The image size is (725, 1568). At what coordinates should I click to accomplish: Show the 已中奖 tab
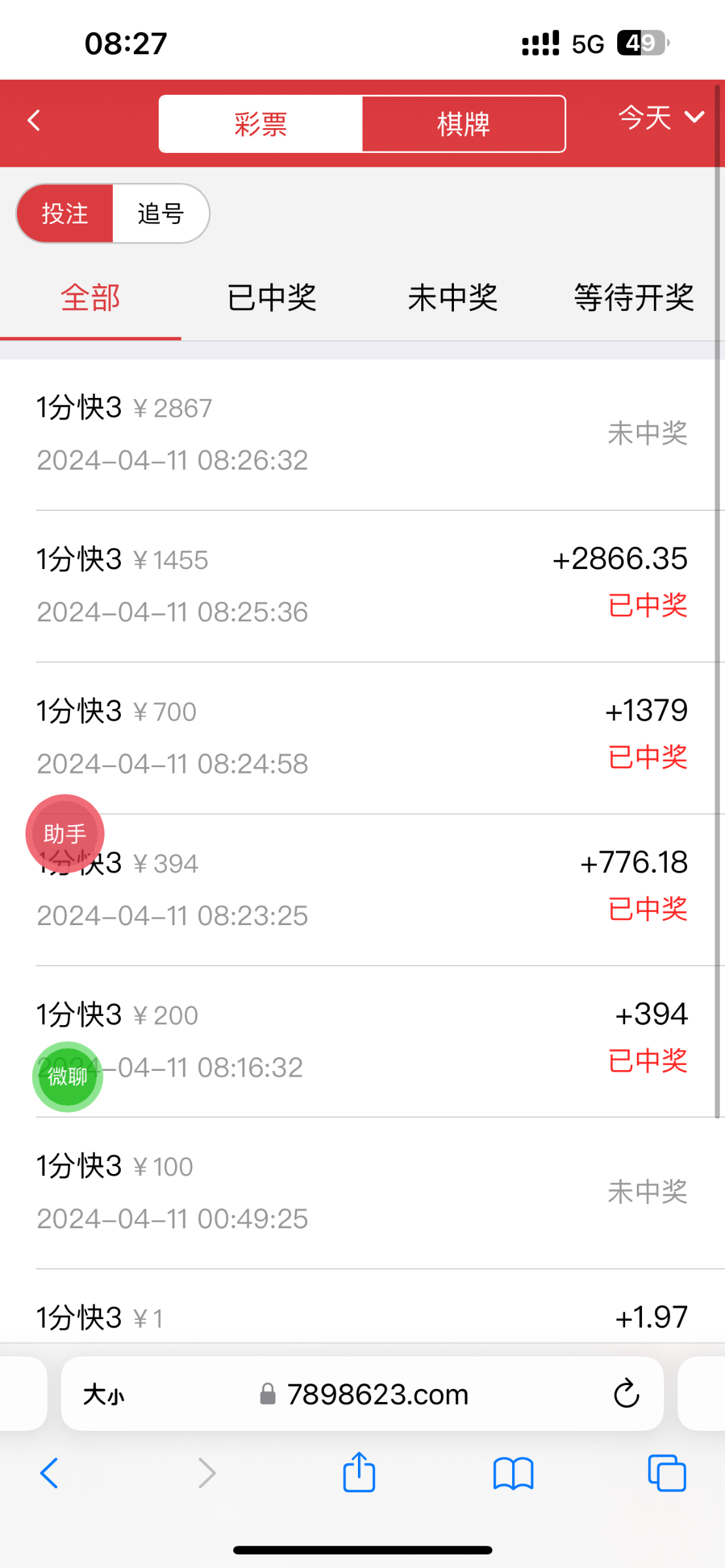tap(272, 298)
